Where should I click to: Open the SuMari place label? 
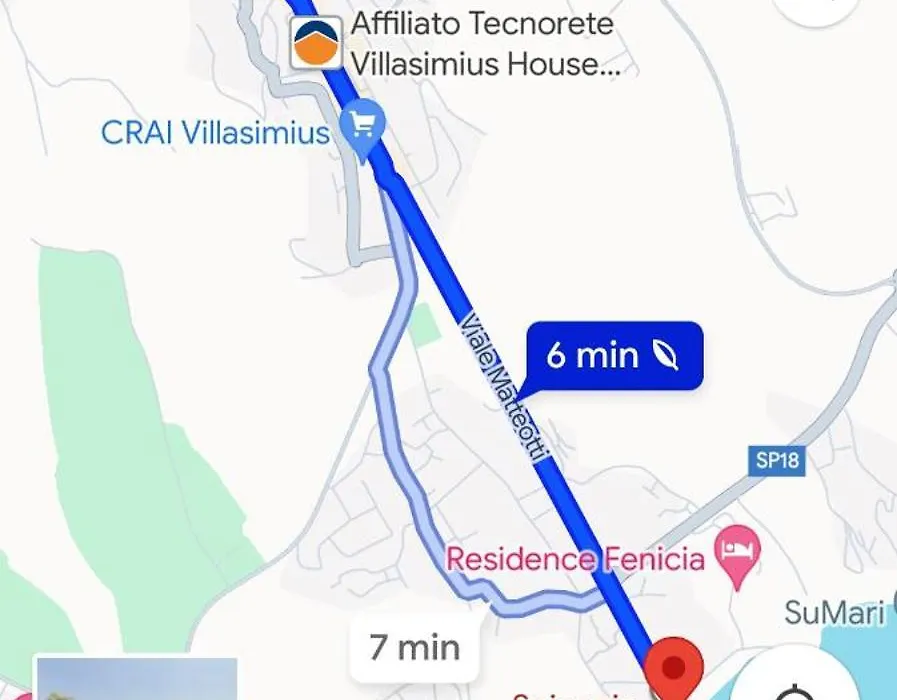tap(834, 611)
